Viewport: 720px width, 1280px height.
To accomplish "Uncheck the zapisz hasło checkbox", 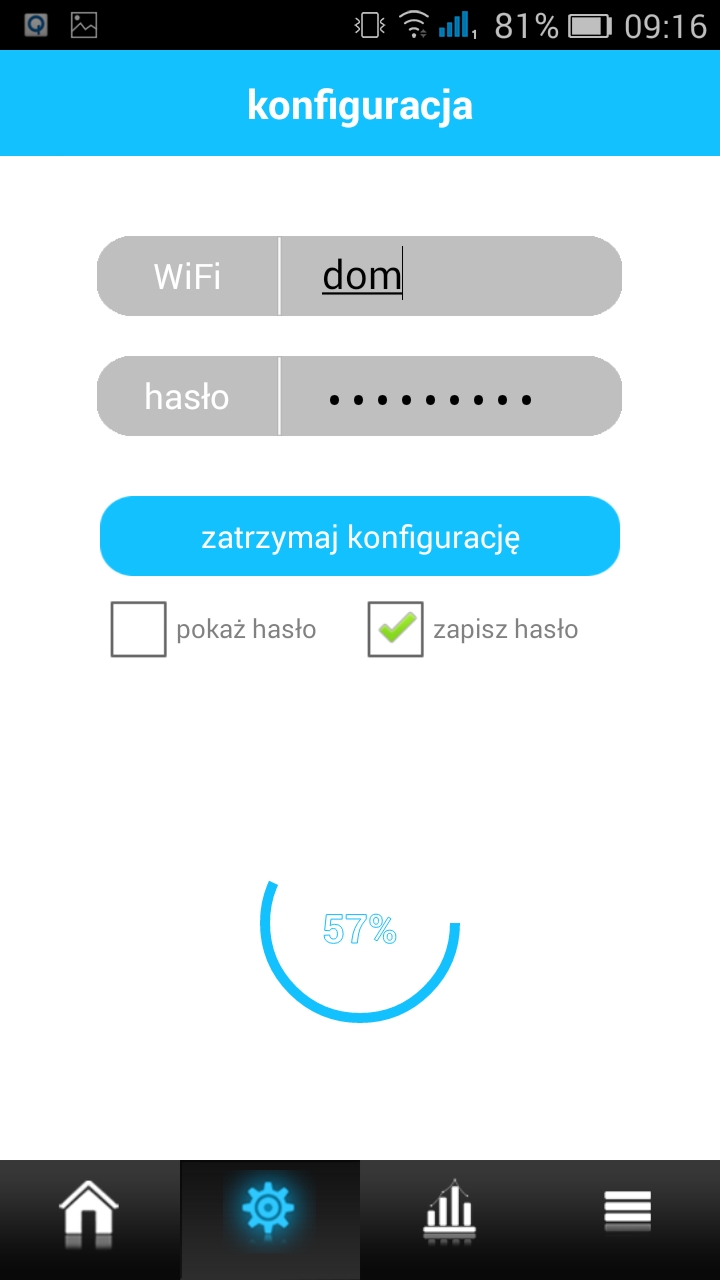I will (x=395, y=629).
